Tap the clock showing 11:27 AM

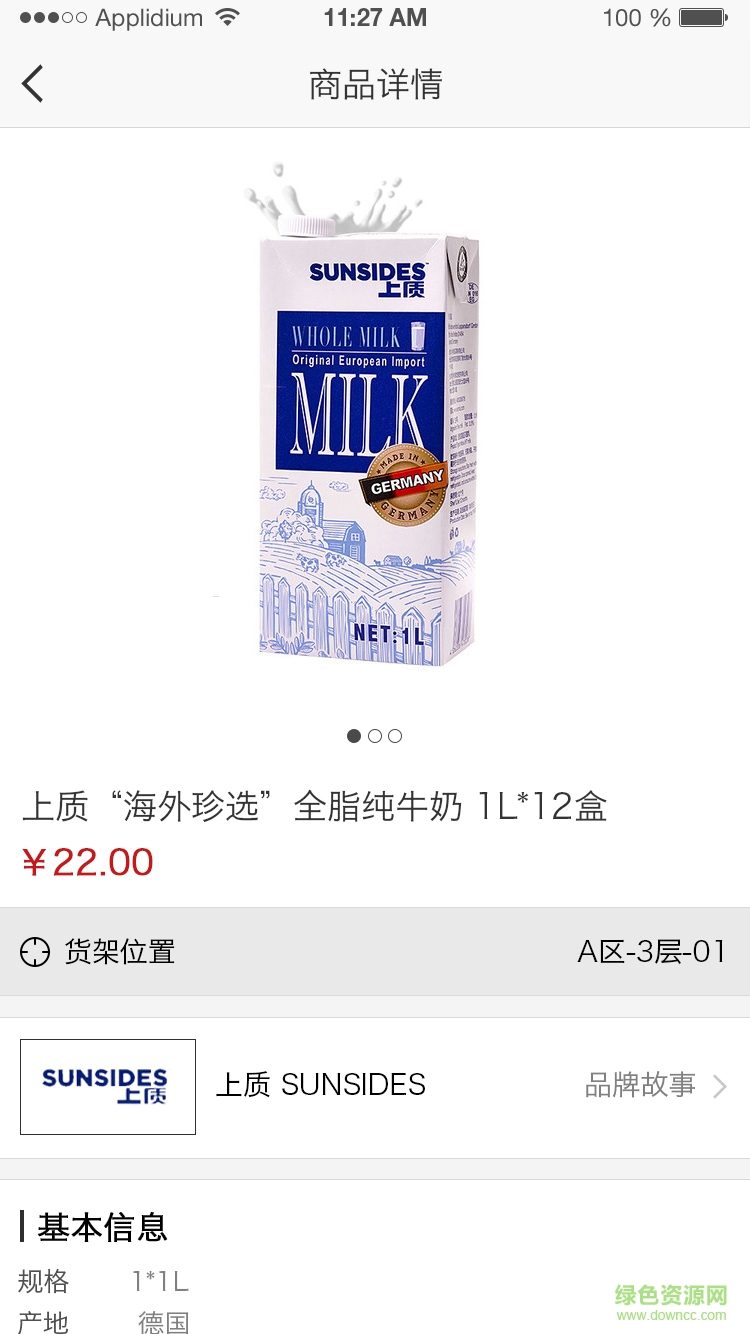click(375, 16)
